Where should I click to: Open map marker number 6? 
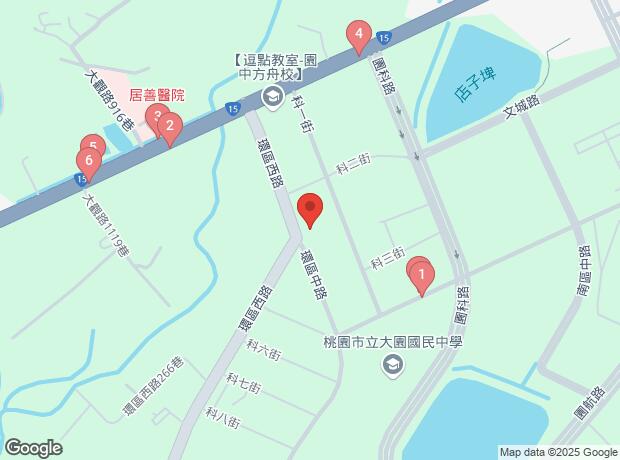click(89, 160)
